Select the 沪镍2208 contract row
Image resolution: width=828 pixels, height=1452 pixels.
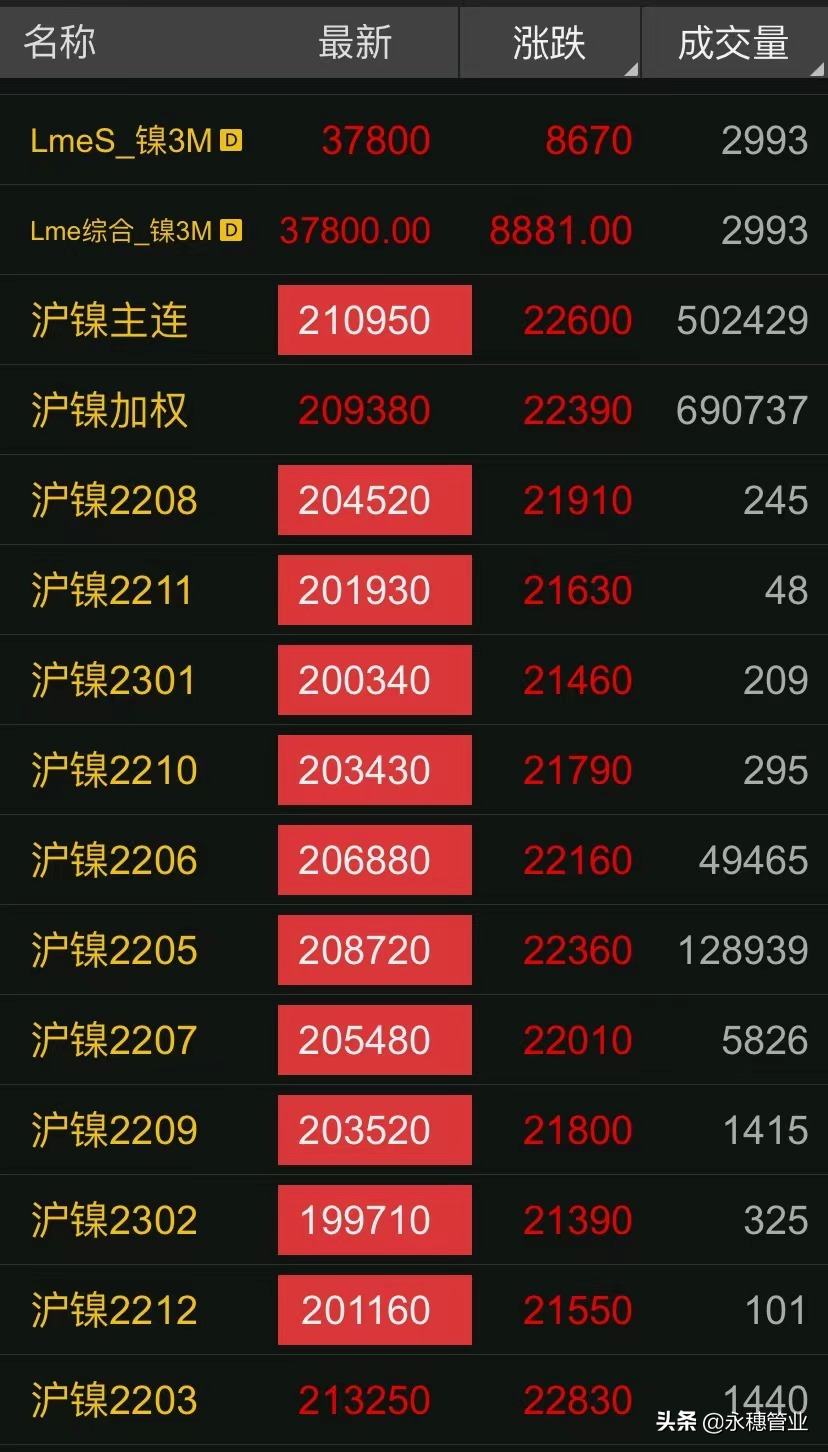click(414, 500)
